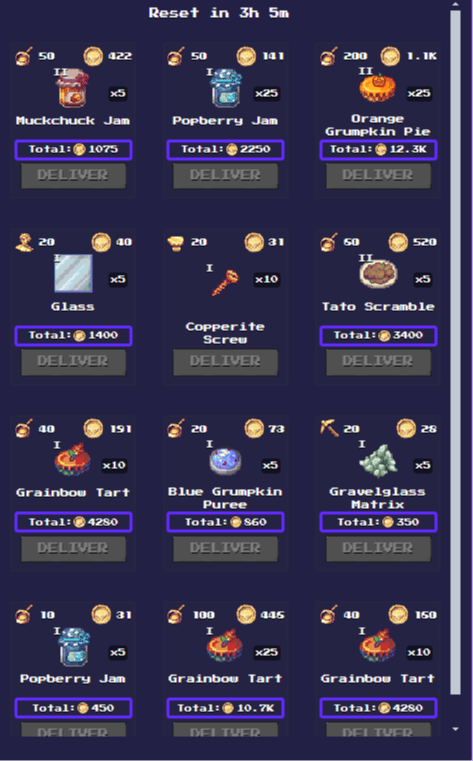The image size is (473, 761).
Task: Deliver the Glass order
Action: (73, 362)
